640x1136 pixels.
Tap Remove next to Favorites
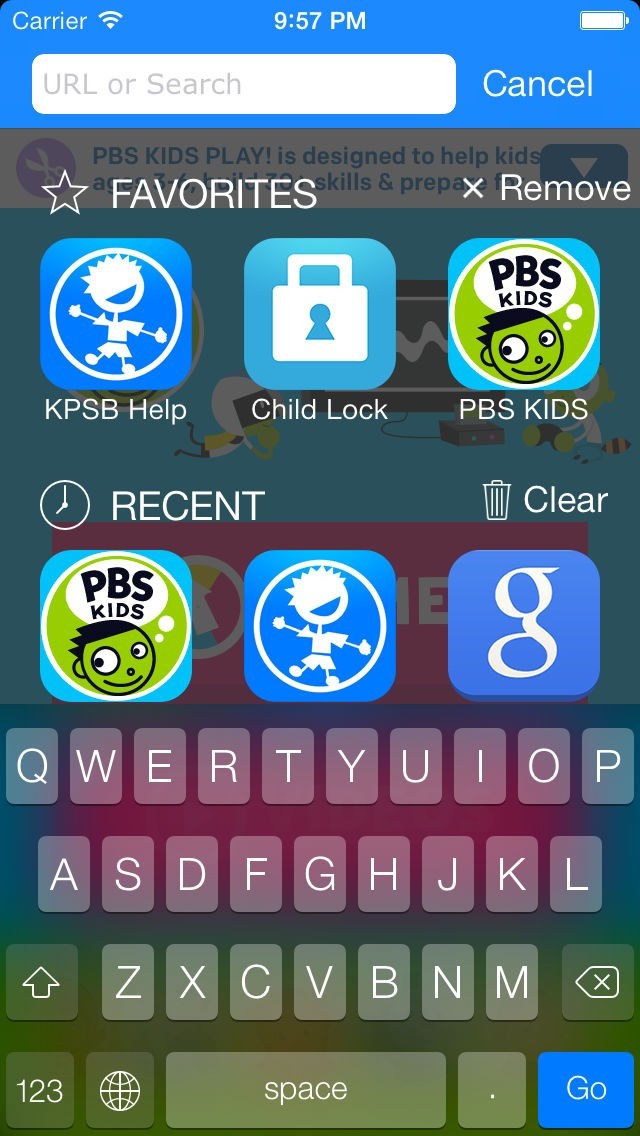pyautogui.click(x=546, y=188)
